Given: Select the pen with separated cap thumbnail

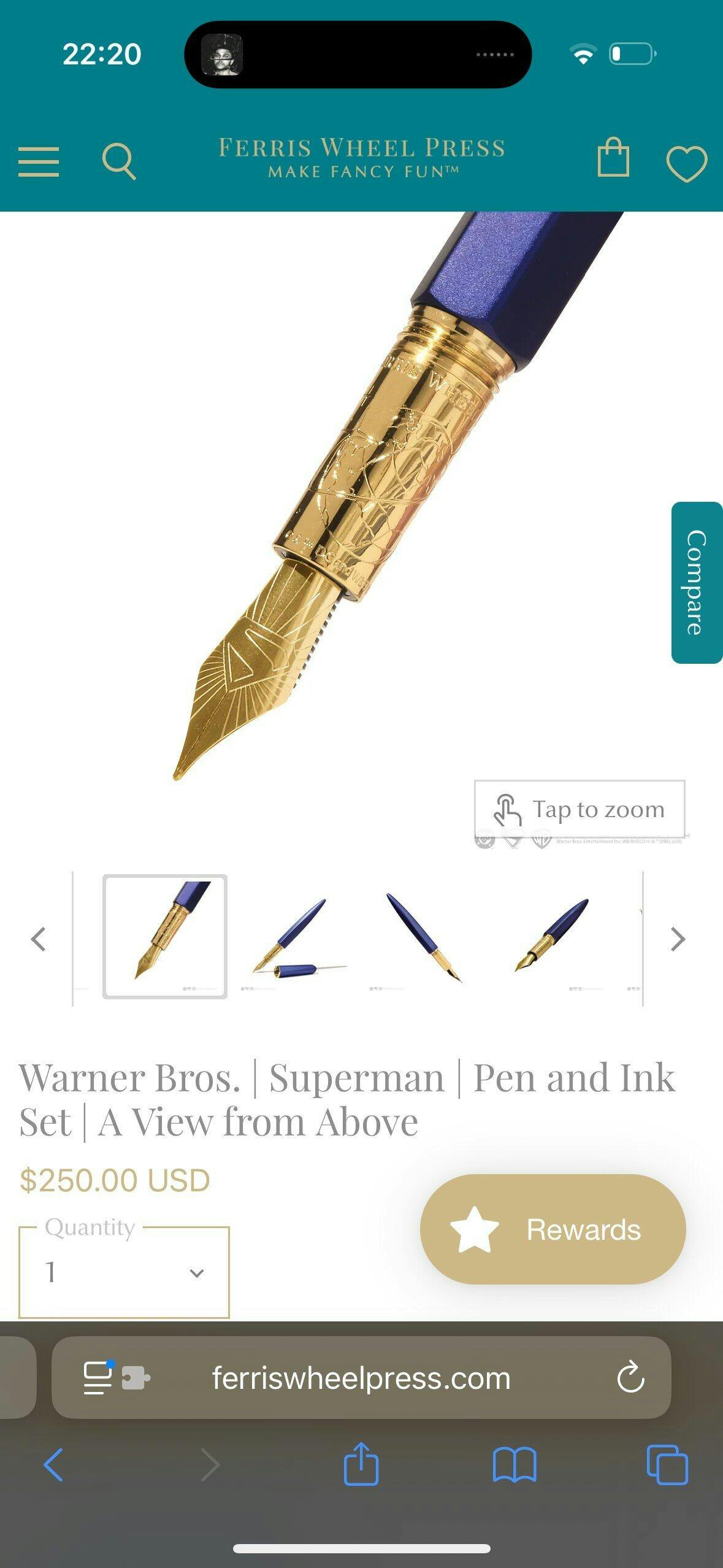Looking at the screenshot, I should coord(294,937).
